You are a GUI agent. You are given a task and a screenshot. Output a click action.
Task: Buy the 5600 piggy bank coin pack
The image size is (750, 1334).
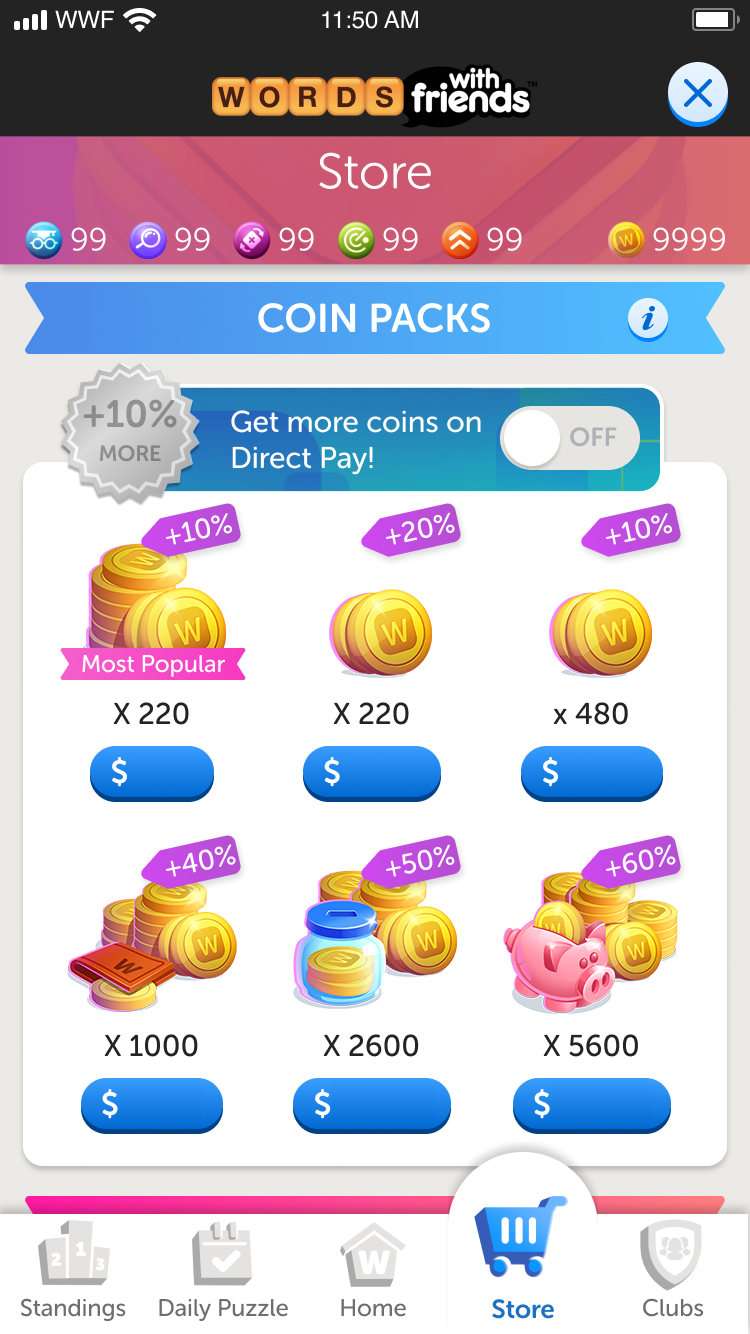(591, 1105)
